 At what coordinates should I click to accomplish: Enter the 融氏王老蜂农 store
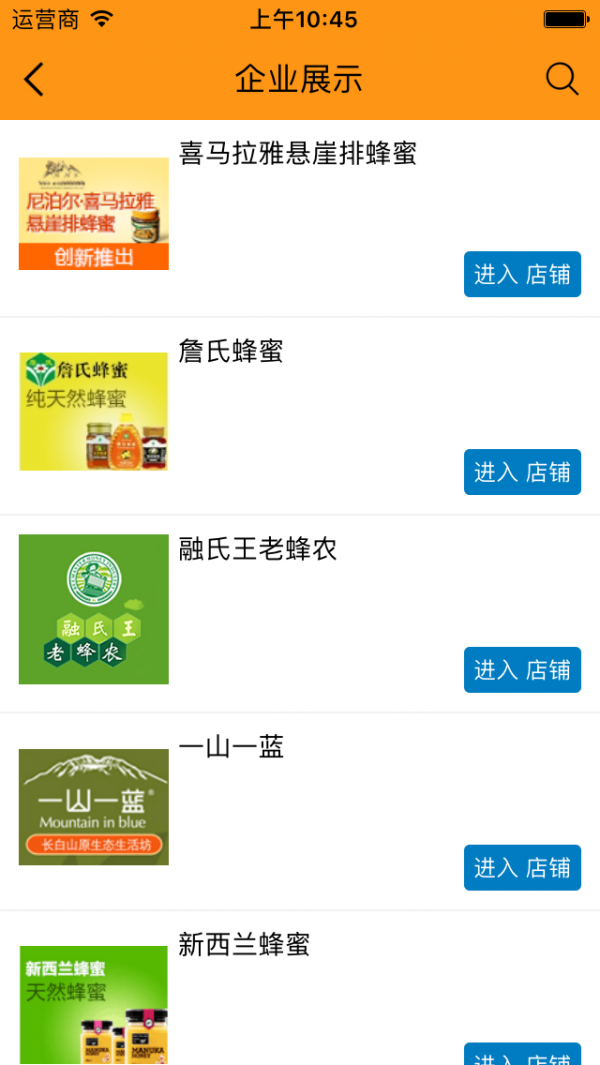click(x=522, y=670)
